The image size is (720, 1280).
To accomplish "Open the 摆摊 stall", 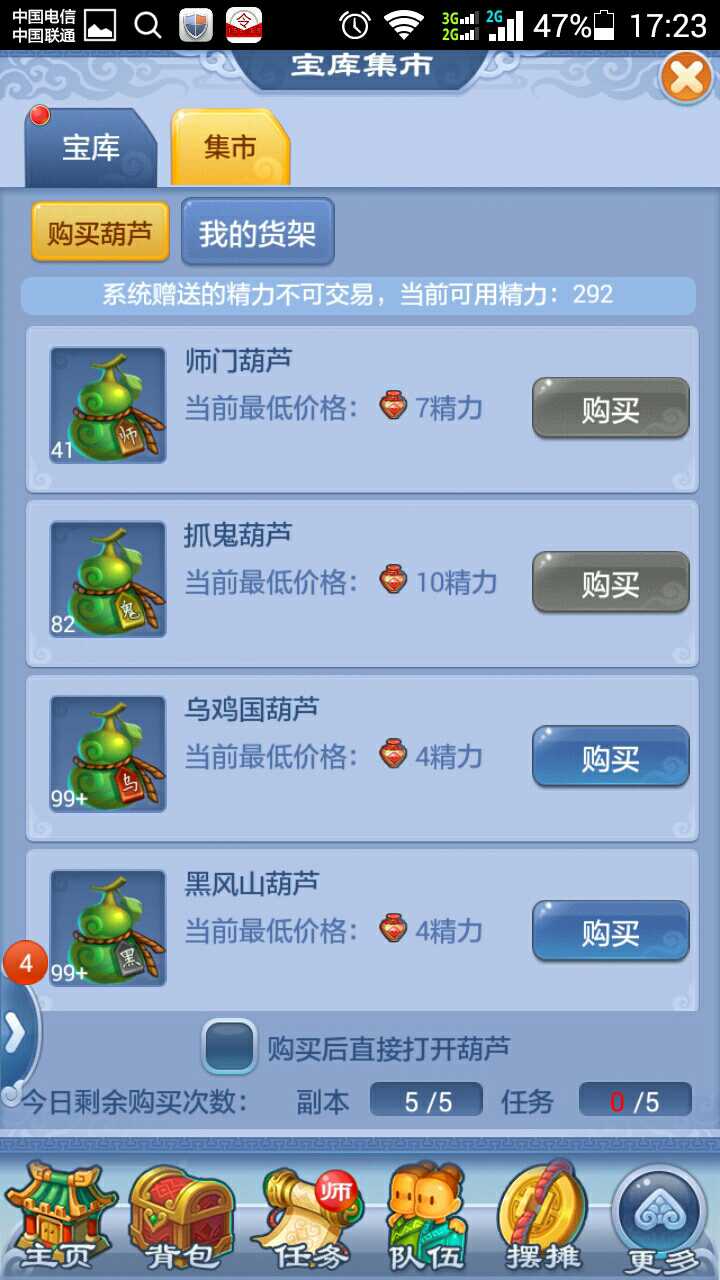I will point(542,1215).
